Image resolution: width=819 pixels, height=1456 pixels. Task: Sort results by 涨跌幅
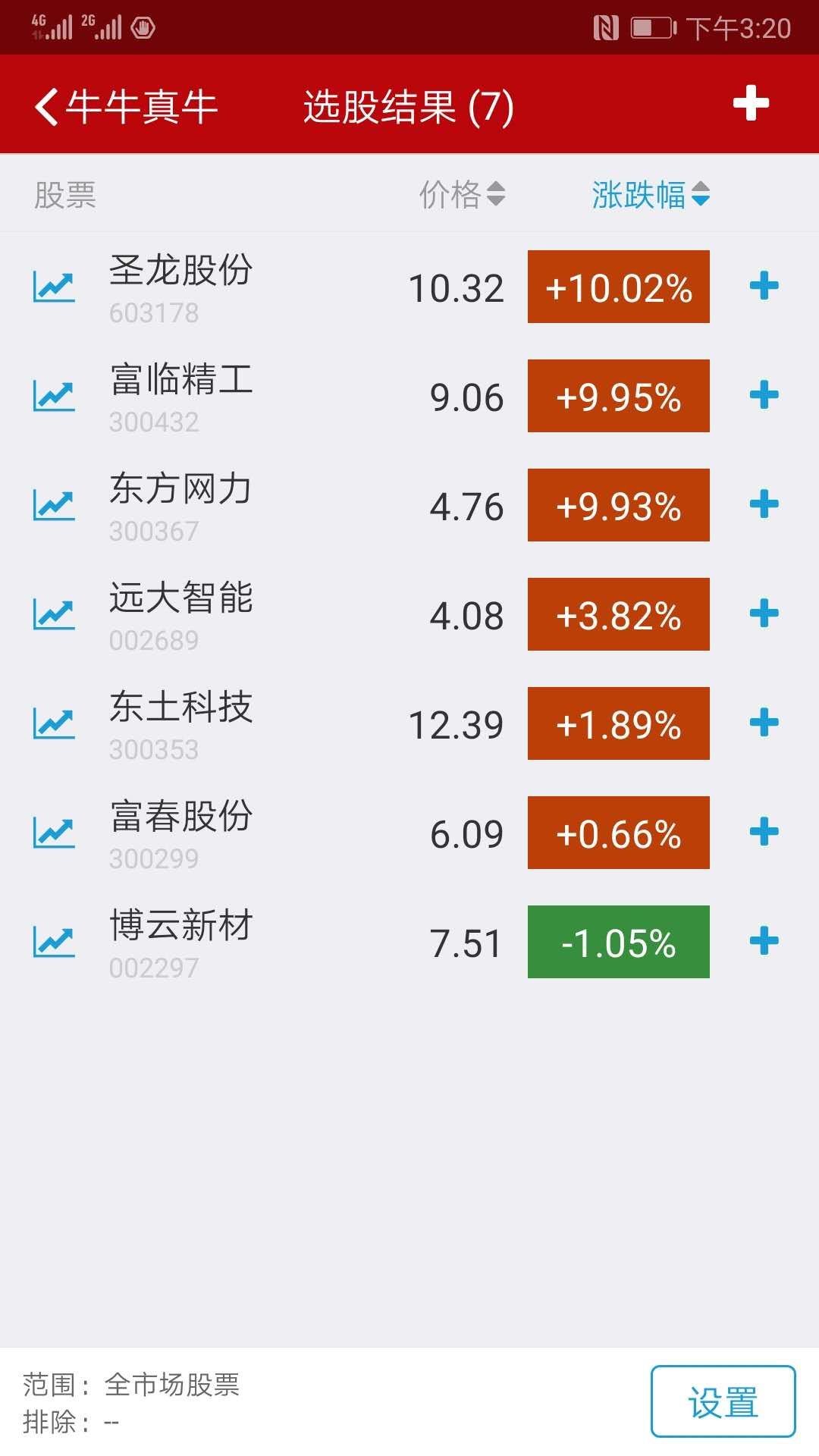click(651, 194)
